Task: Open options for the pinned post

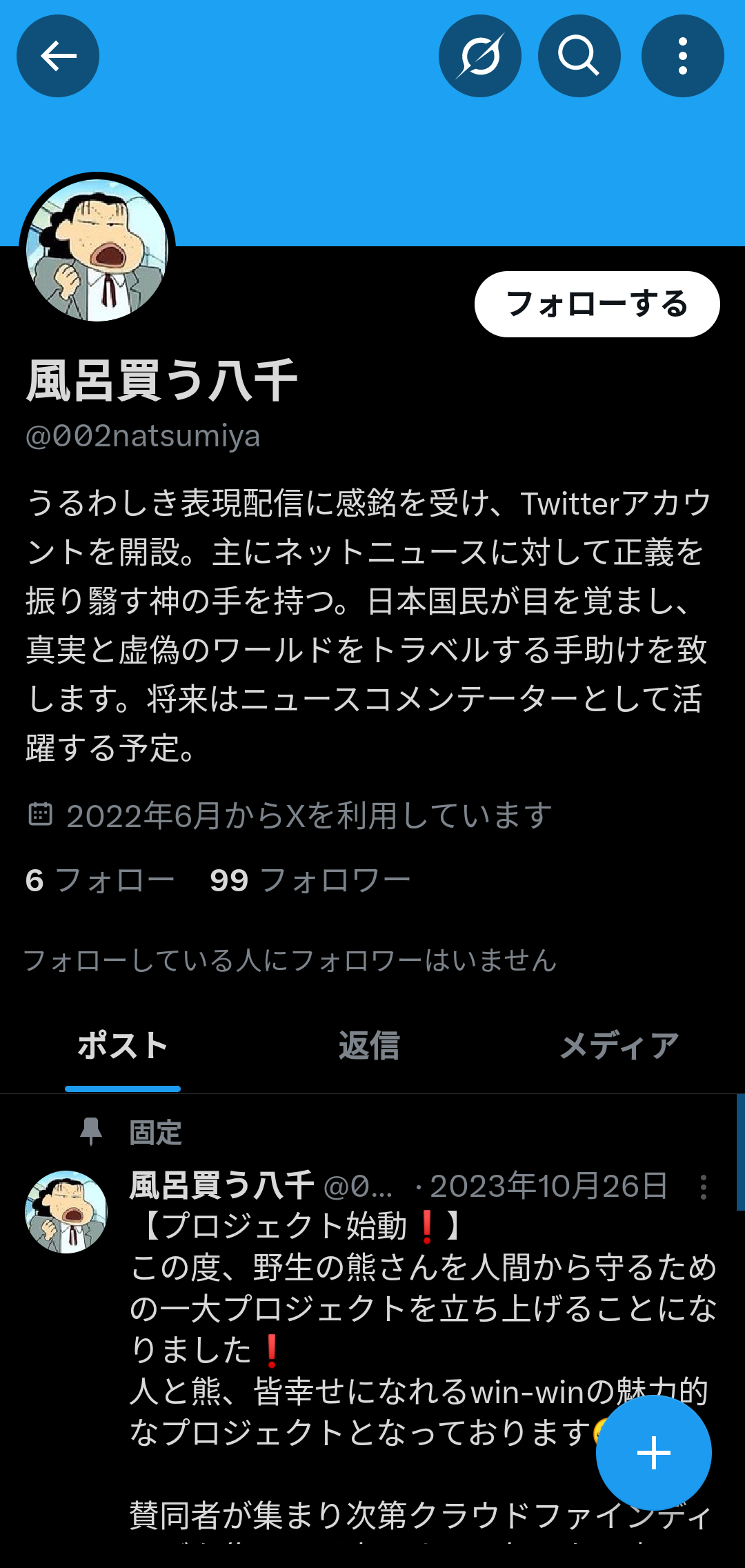Action: [703, 1187]
